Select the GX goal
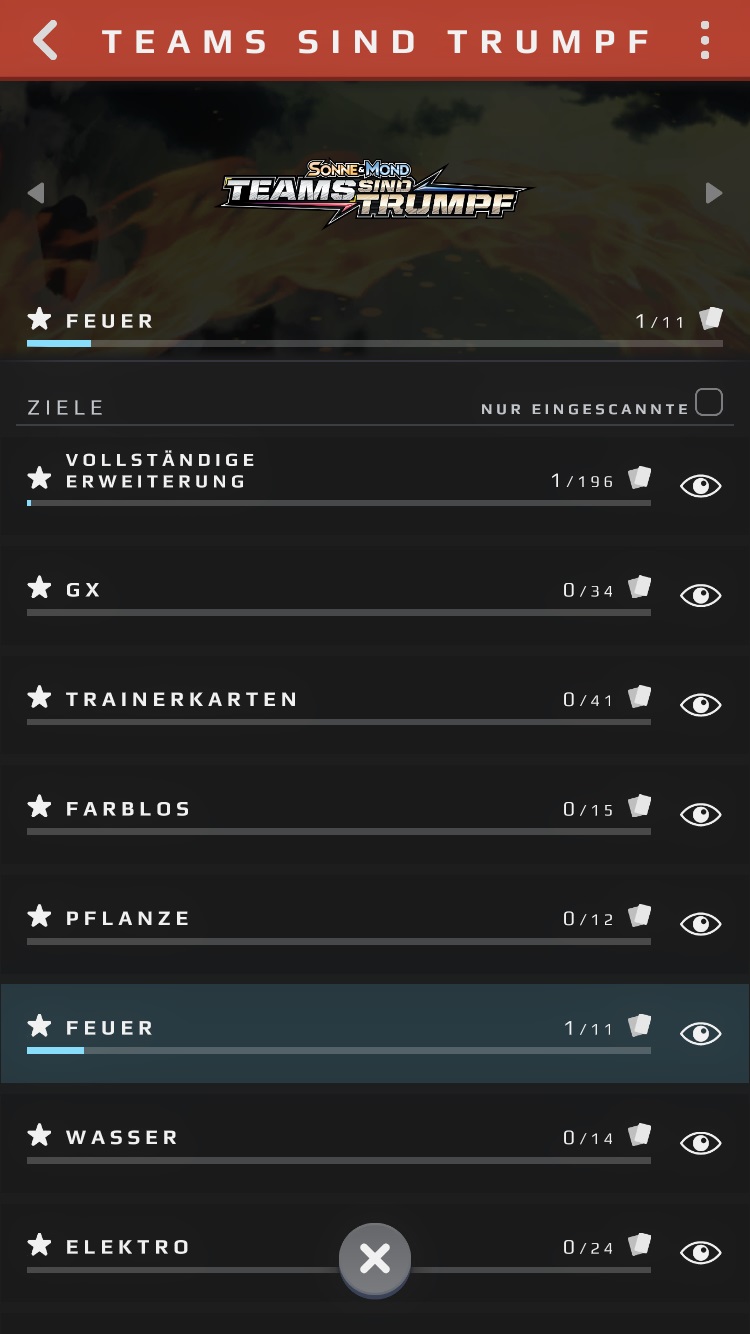Screen dimensions: 750x1334 point(300,590)
